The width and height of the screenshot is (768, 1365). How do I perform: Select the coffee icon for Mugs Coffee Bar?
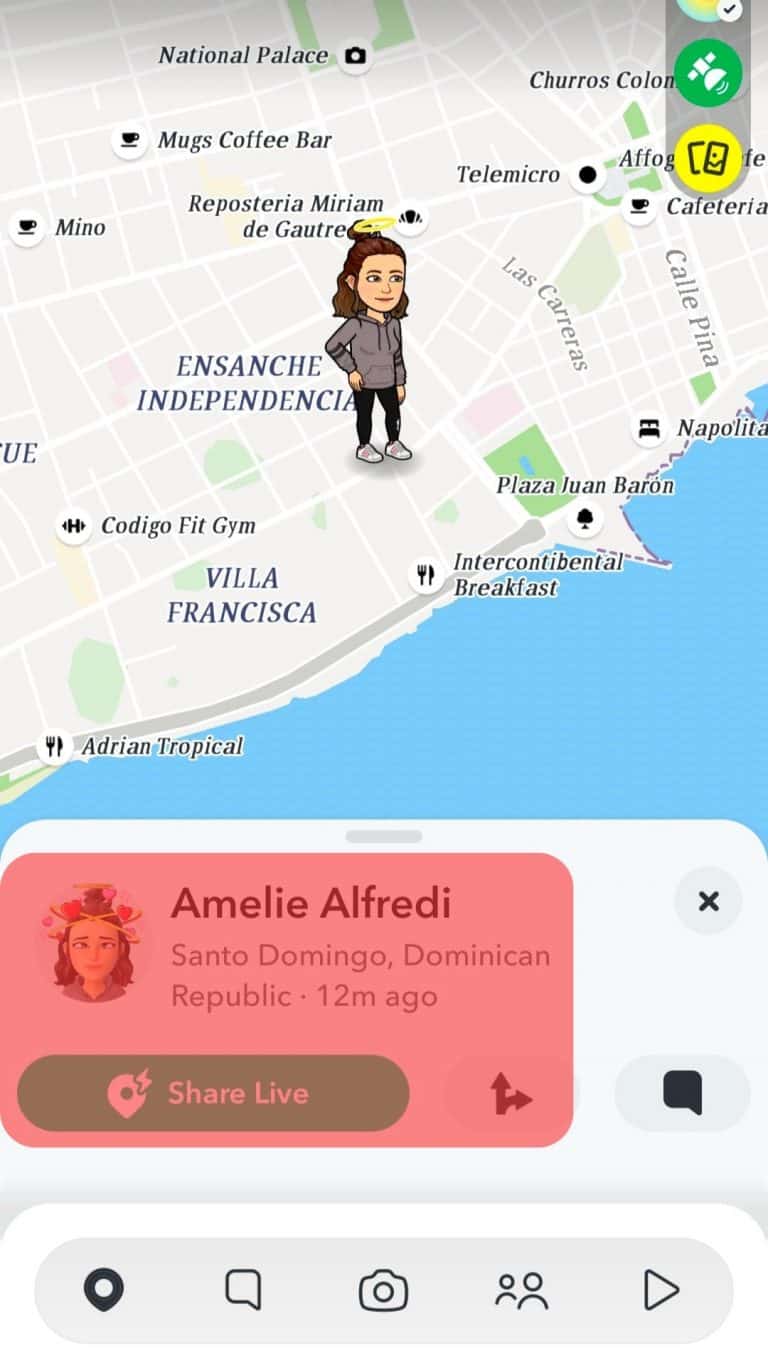tap(129, 140)
